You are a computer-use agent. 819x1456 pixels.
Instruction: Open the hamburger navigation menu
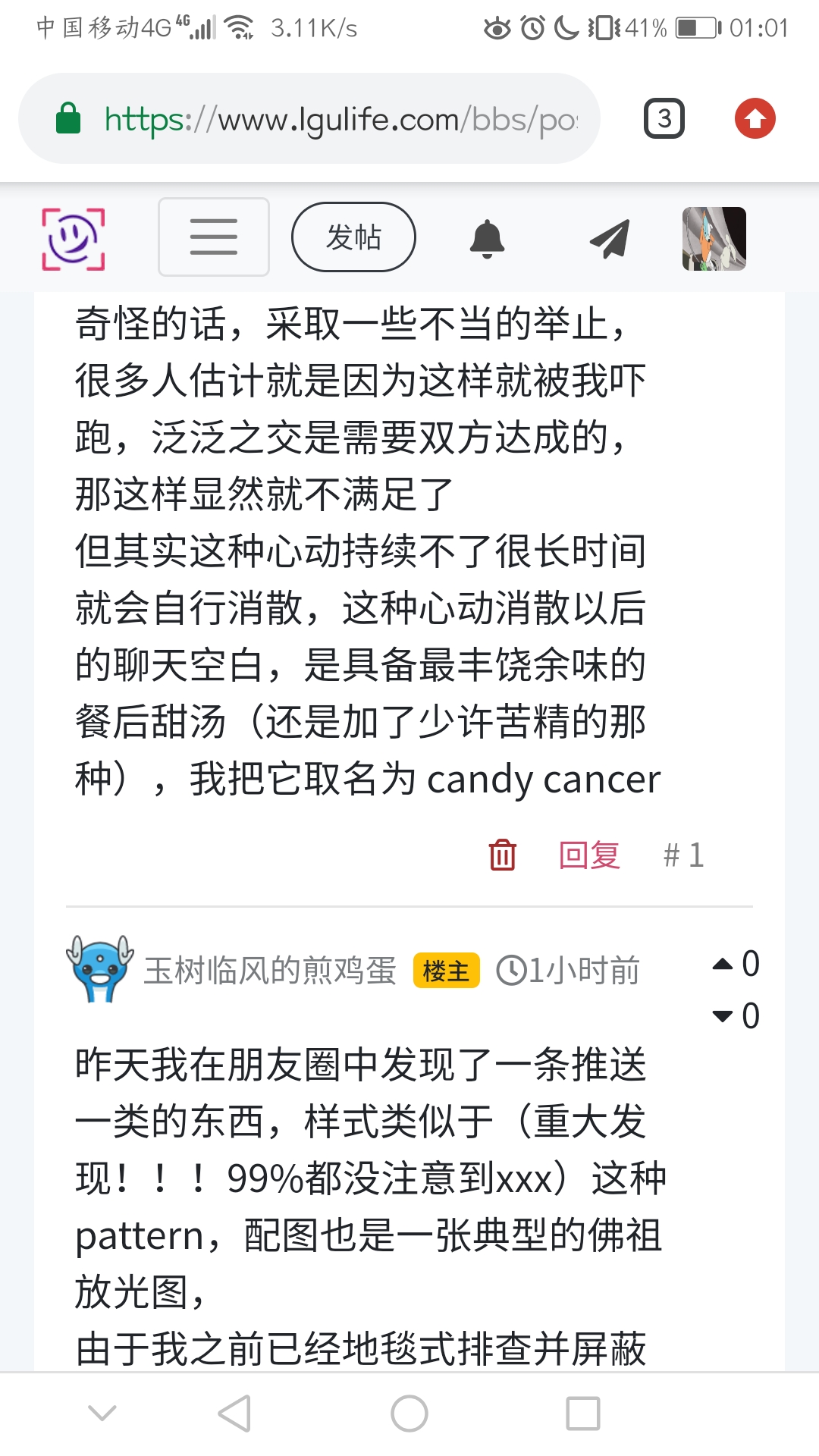click(x=214, y=237)
